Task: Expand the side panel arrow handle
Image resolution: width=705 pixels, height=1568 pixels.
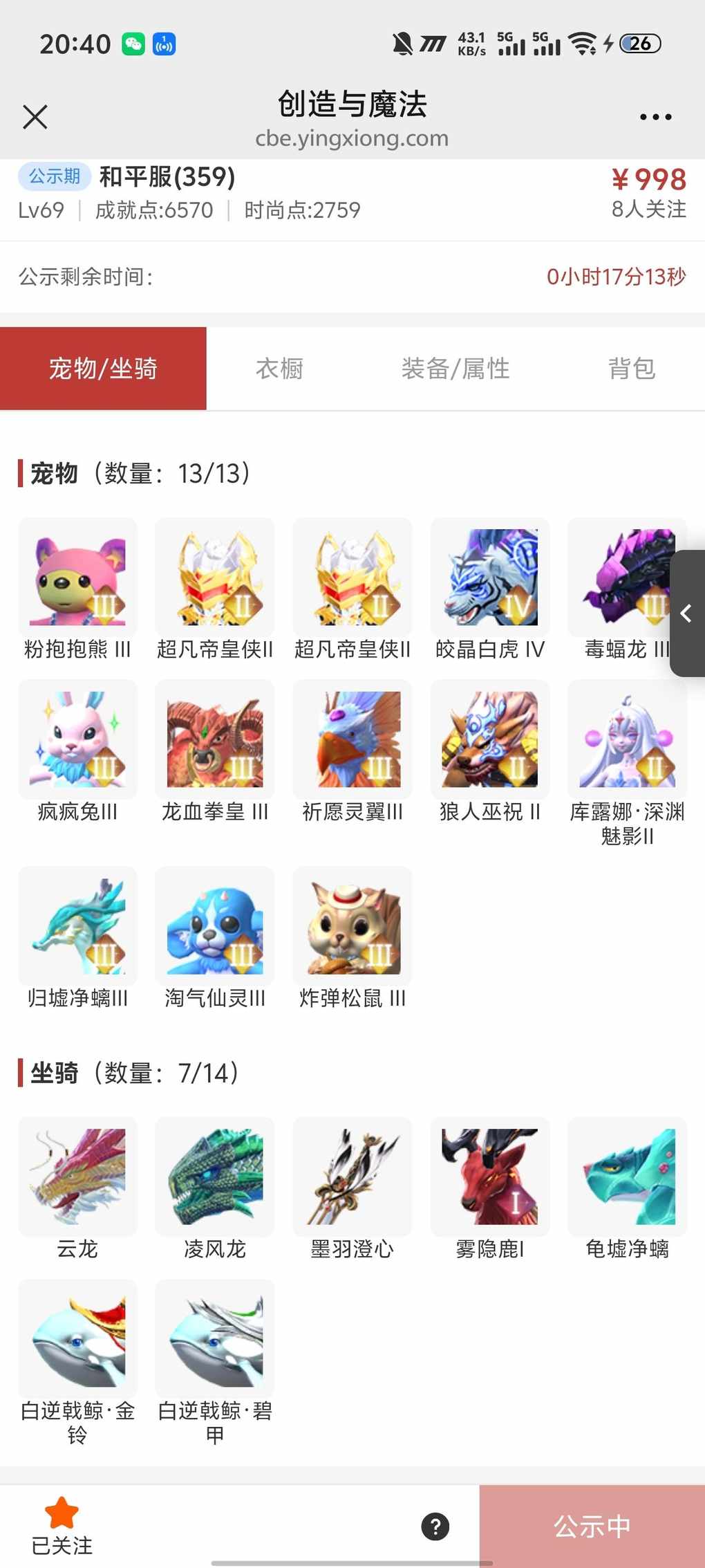Action: click(686, 614)
